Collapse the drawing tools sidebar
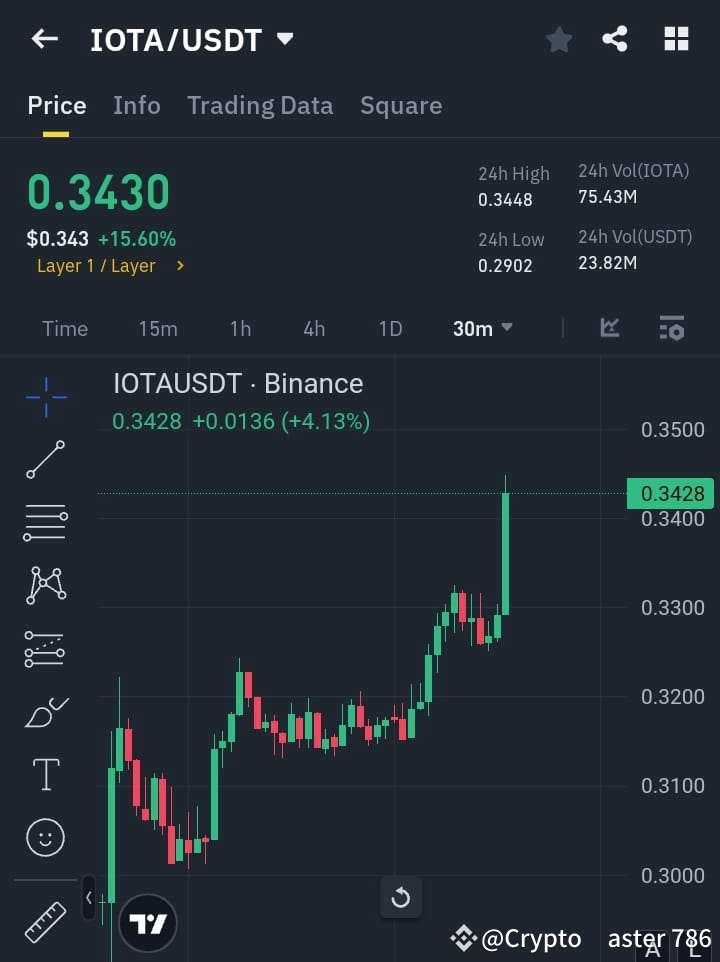The height and width of the screenshot is (962, 720). click(x=88, y=897)
